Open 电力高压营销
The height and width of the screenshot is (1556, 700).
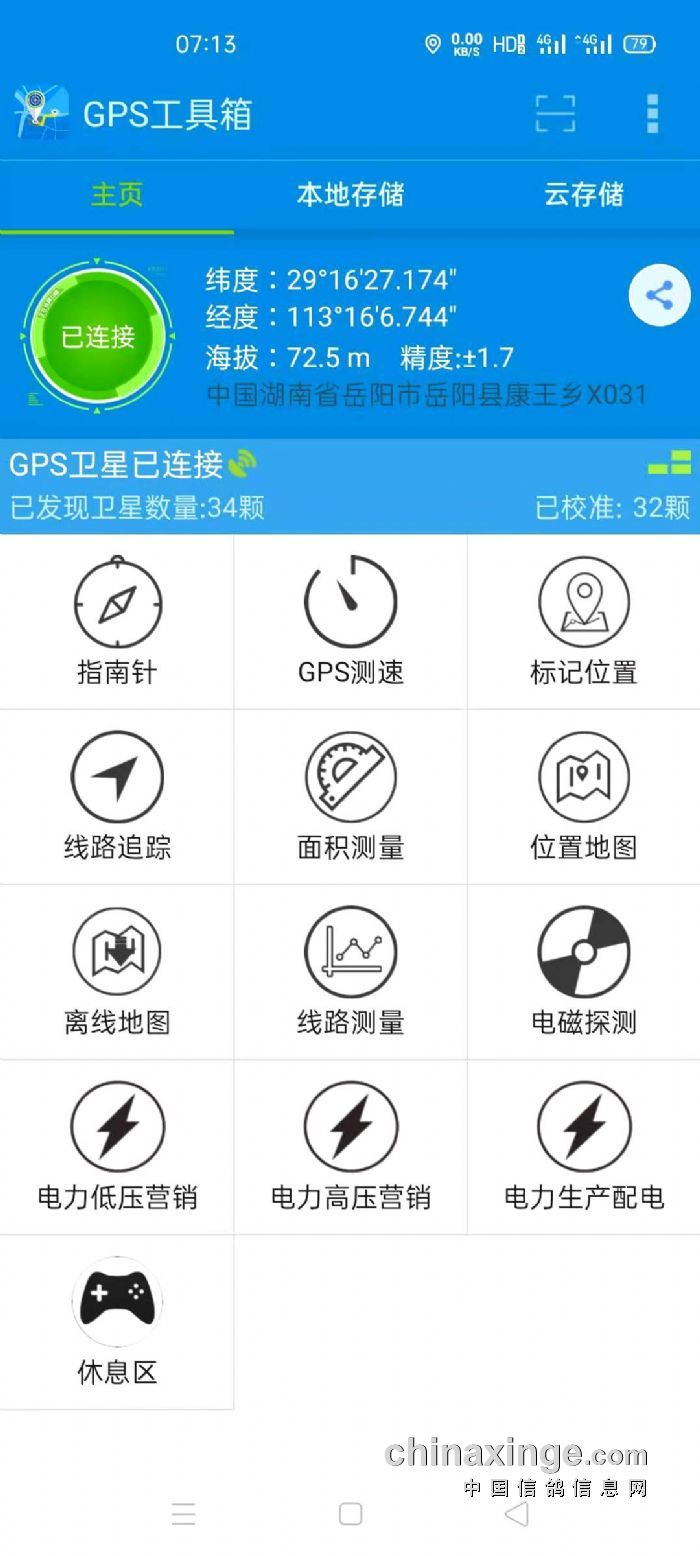point(350,1147)
